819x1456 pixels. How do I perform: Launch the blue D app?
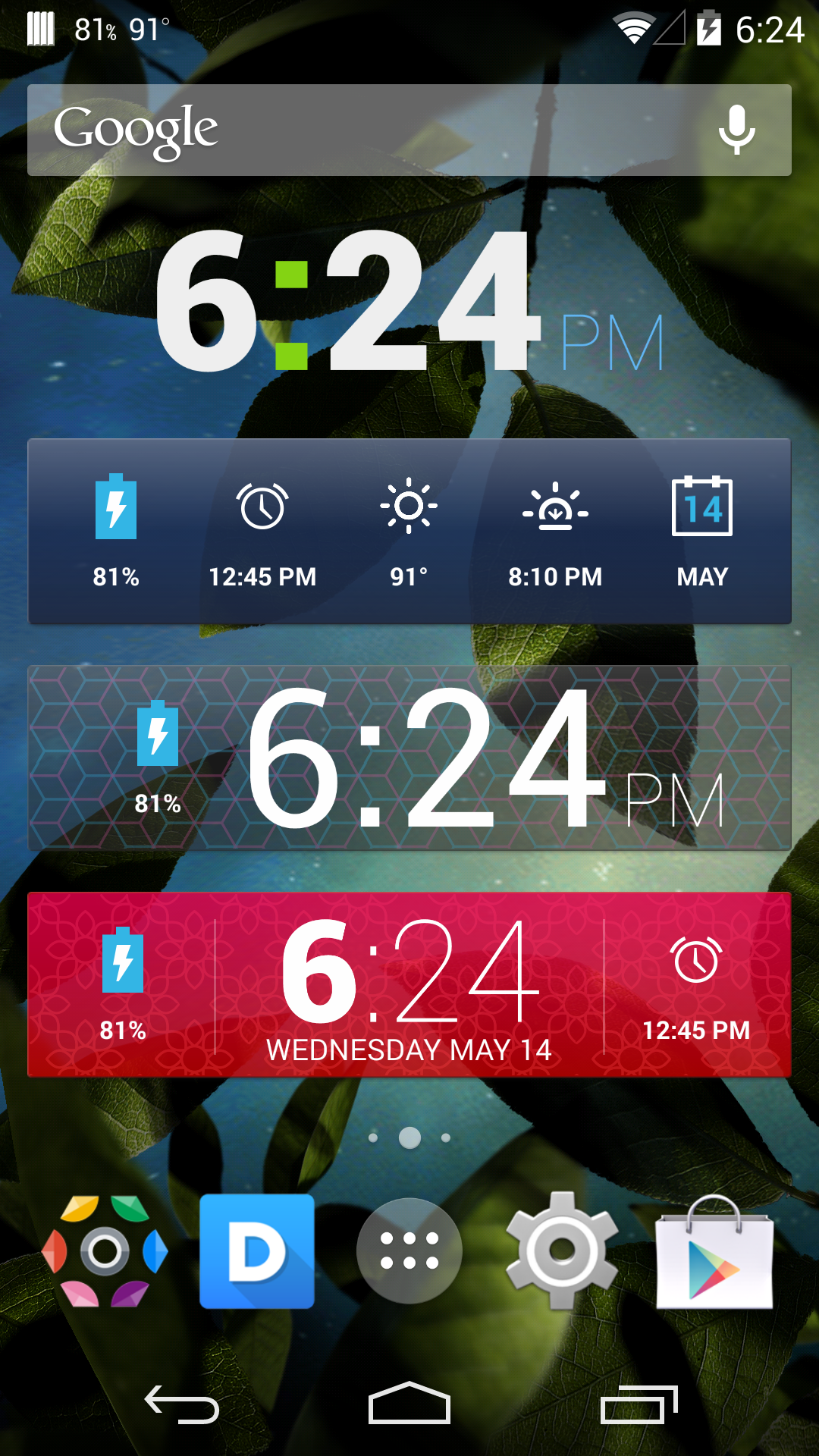(x=257, y=1251)
